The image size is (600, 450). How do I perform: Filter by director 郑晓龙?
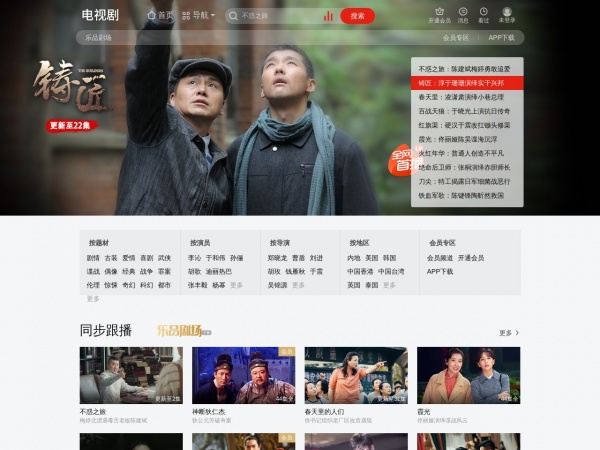tap(277, 258)
